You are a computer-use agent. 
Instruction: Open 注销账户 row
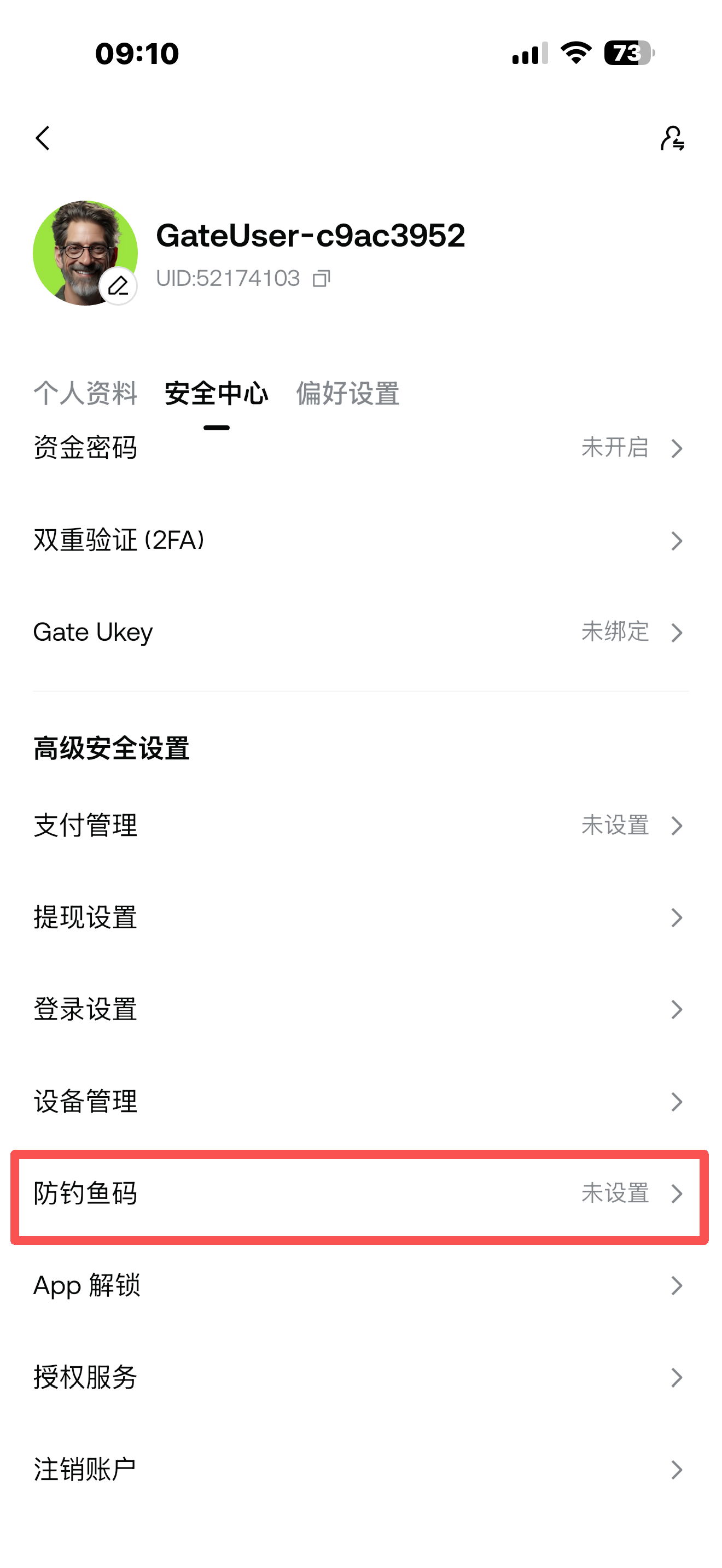click(360, 1470)
